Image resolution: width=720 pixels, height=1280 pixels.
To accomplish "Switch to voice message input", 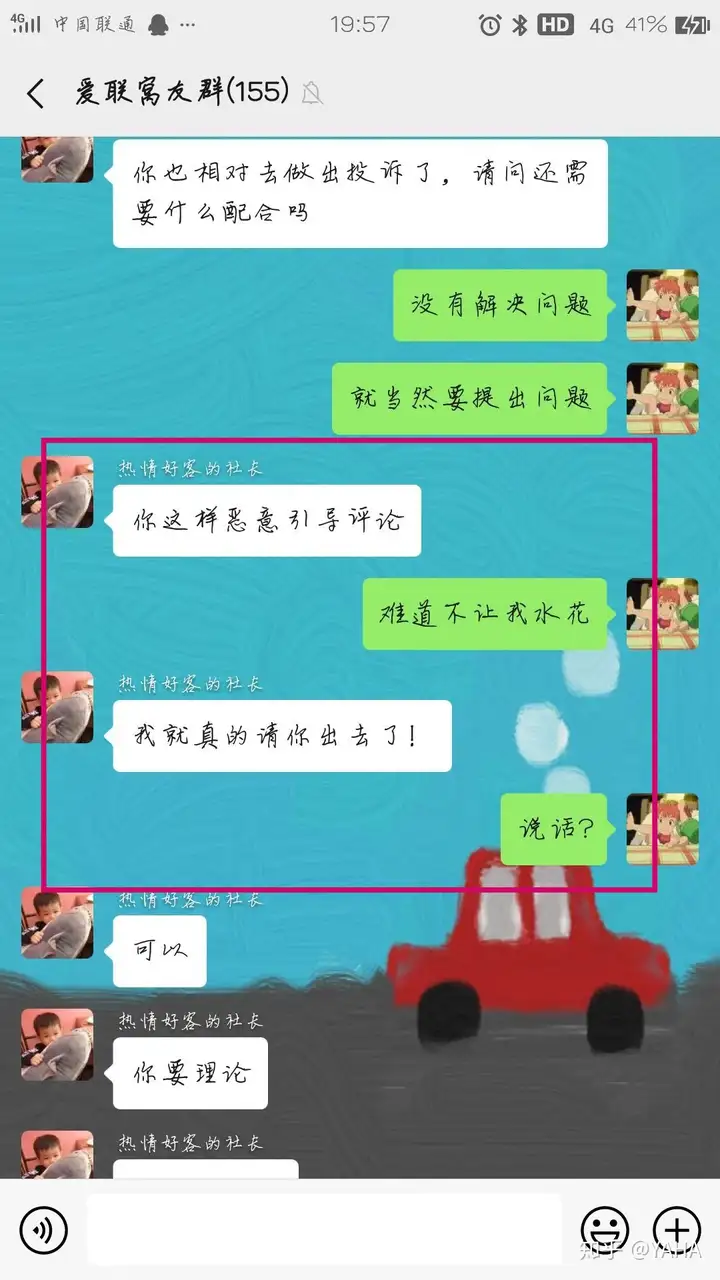I will point(43,1230).
